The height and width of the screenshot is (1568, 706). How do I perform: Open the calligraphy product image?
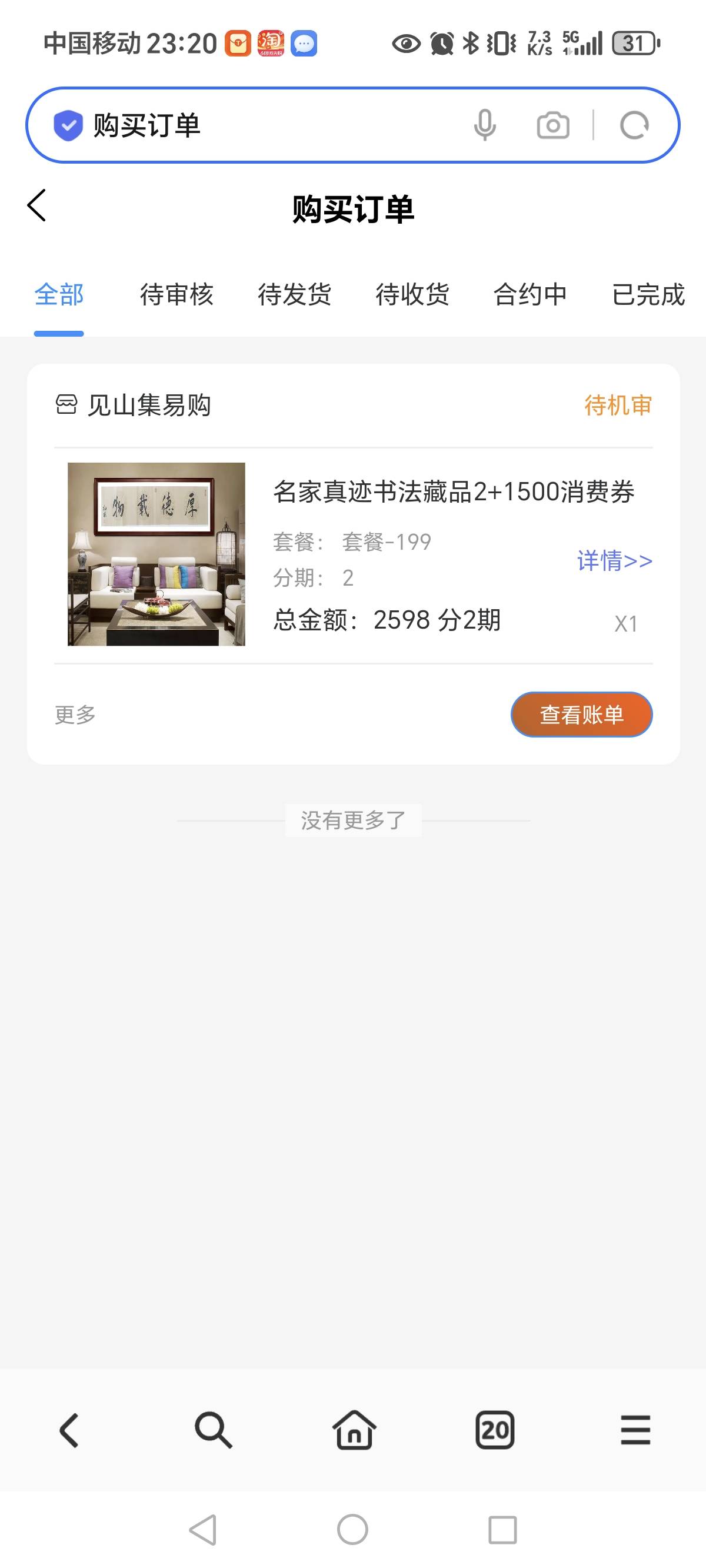click(156, 554)
